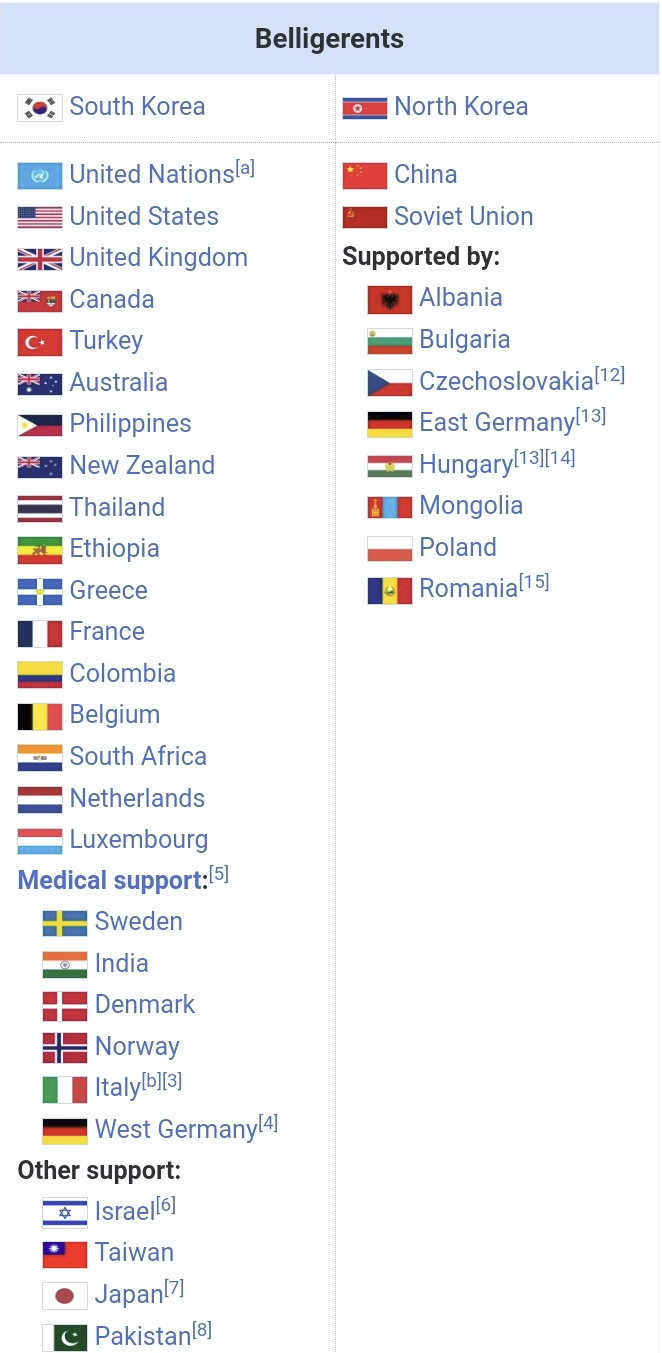Screen dimensions: 662x1353
Task: Tap the Pakistan link
Action: point(143,1337)
